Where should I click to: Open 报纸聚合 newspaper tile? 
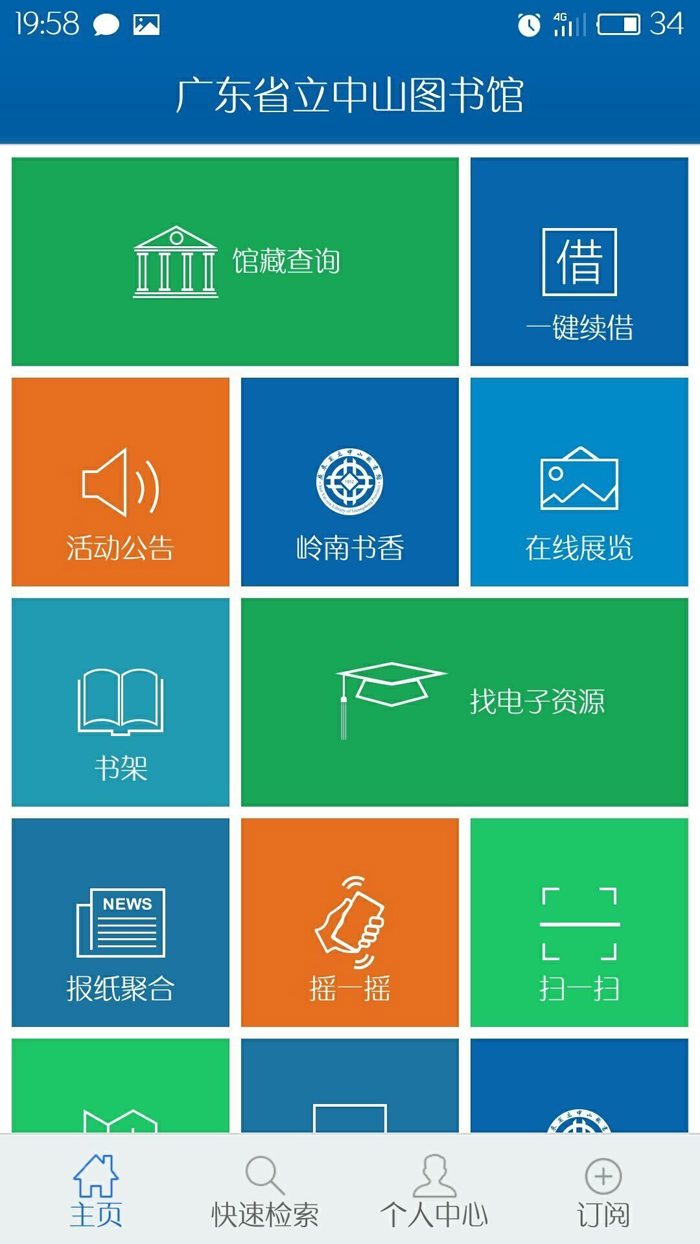coord(120,922)
